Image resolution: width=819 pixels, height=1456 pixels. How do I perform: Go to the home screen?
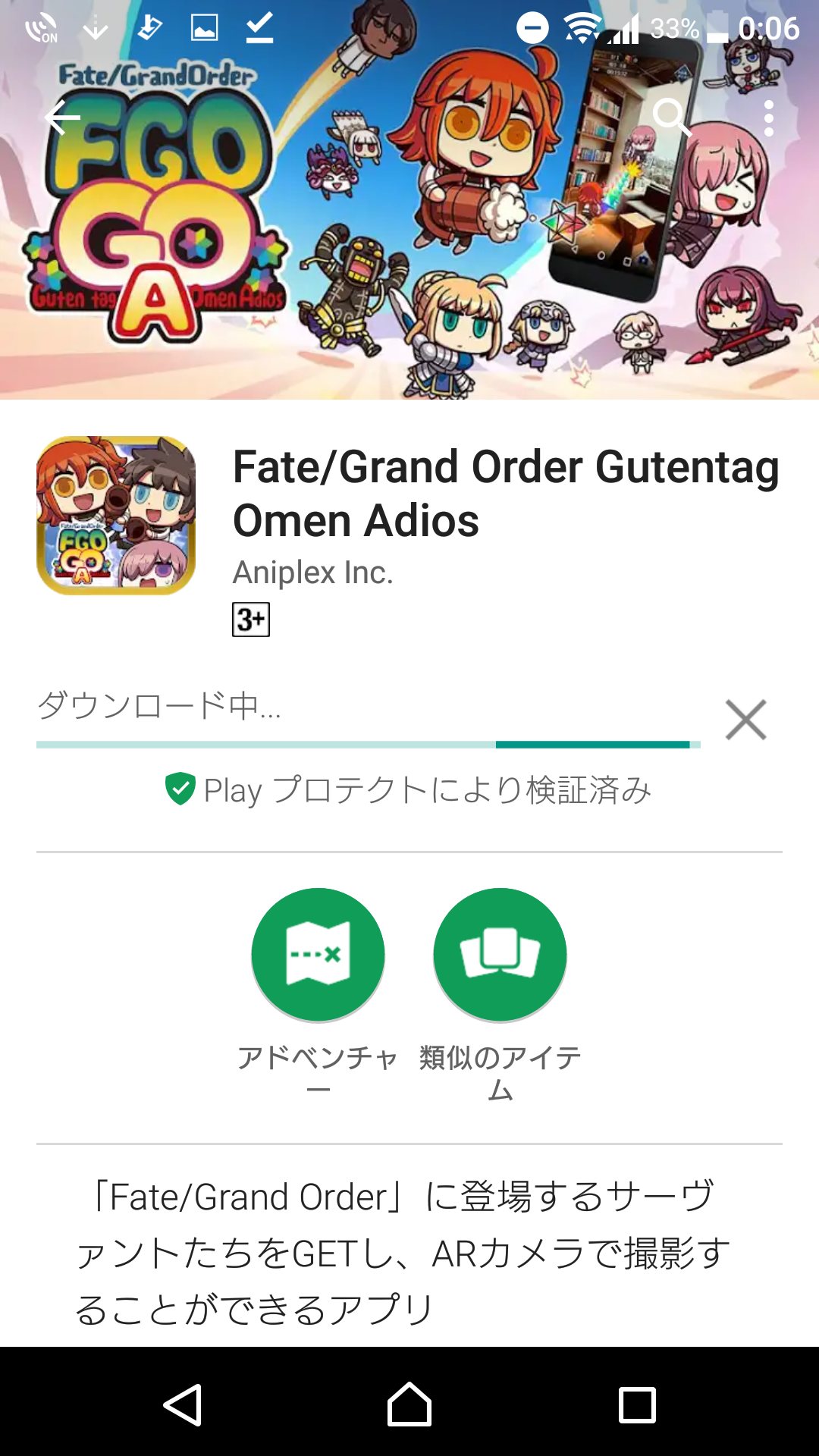(x=409, y=1404)
